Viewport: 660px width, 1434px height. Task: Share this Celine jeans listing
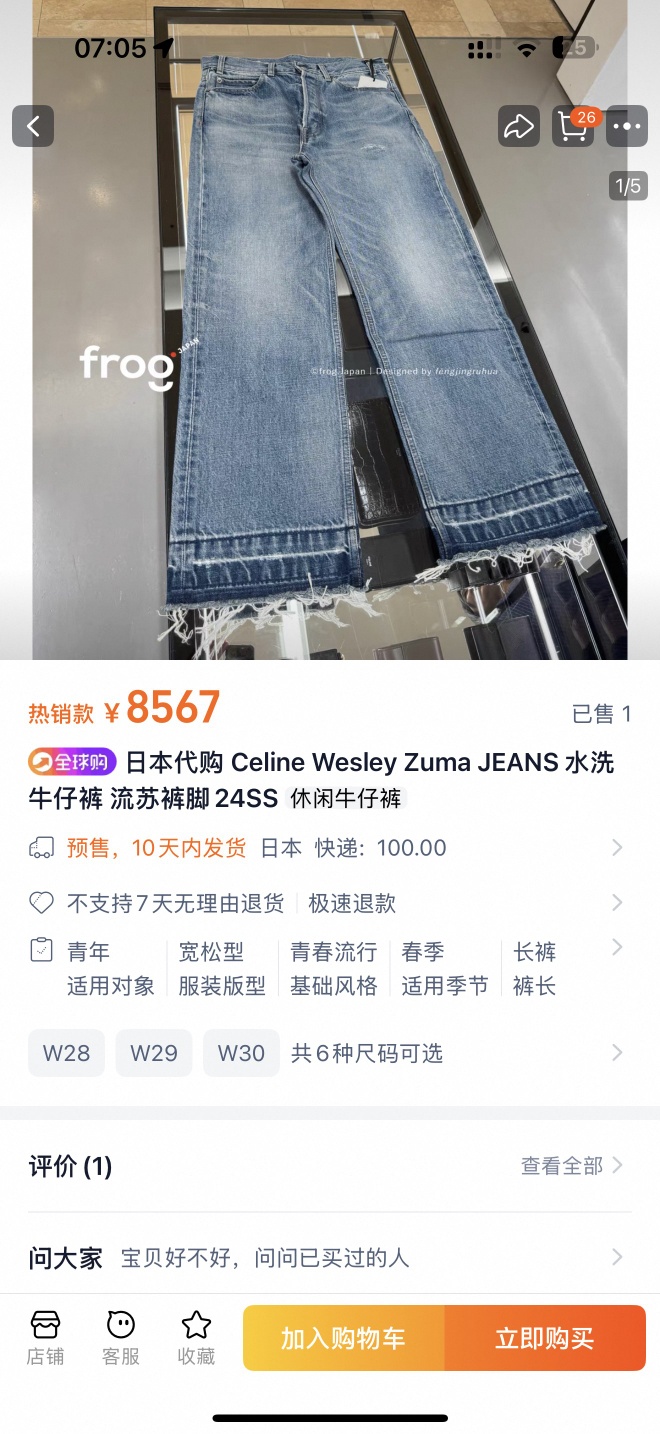tap(518, 126)
